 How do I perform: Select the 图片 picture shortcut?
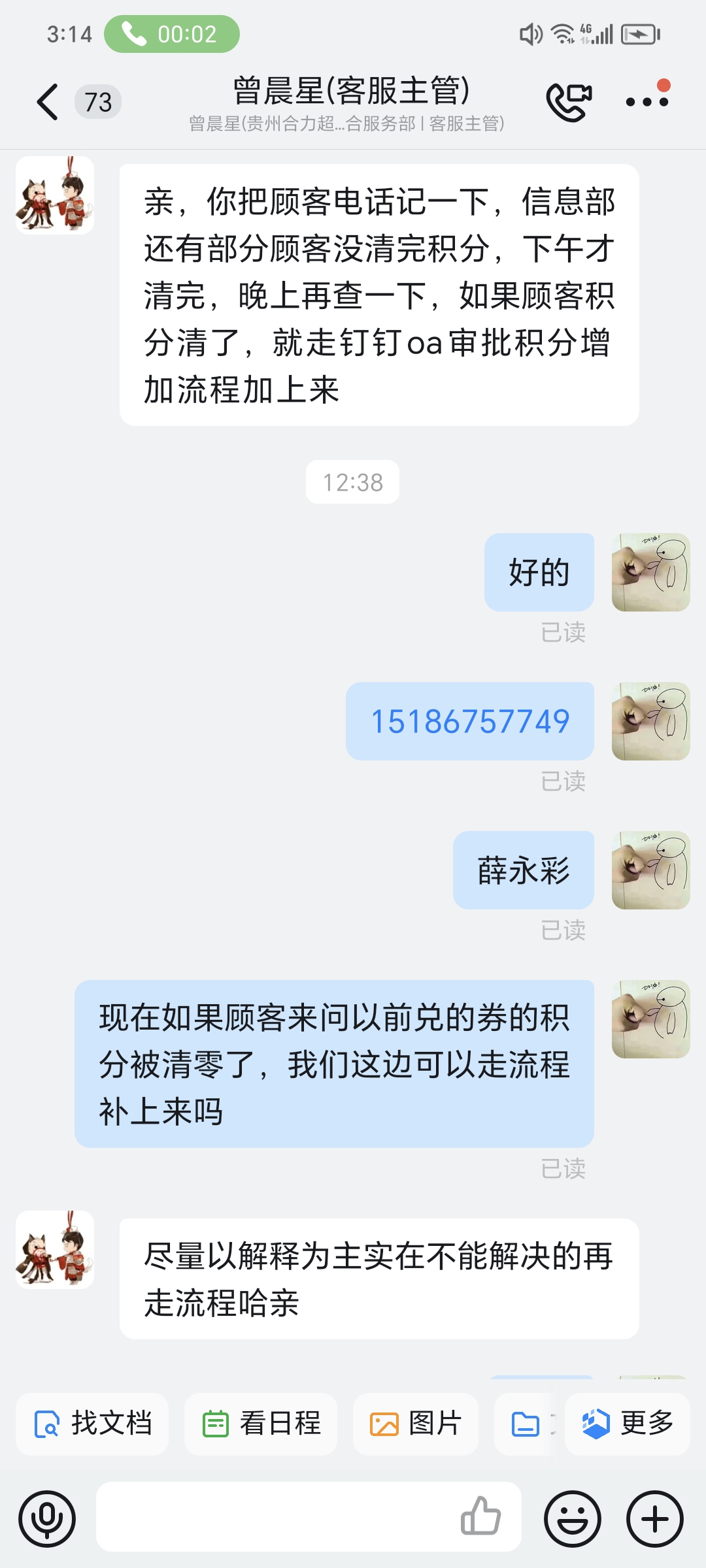coord(416,1424)
